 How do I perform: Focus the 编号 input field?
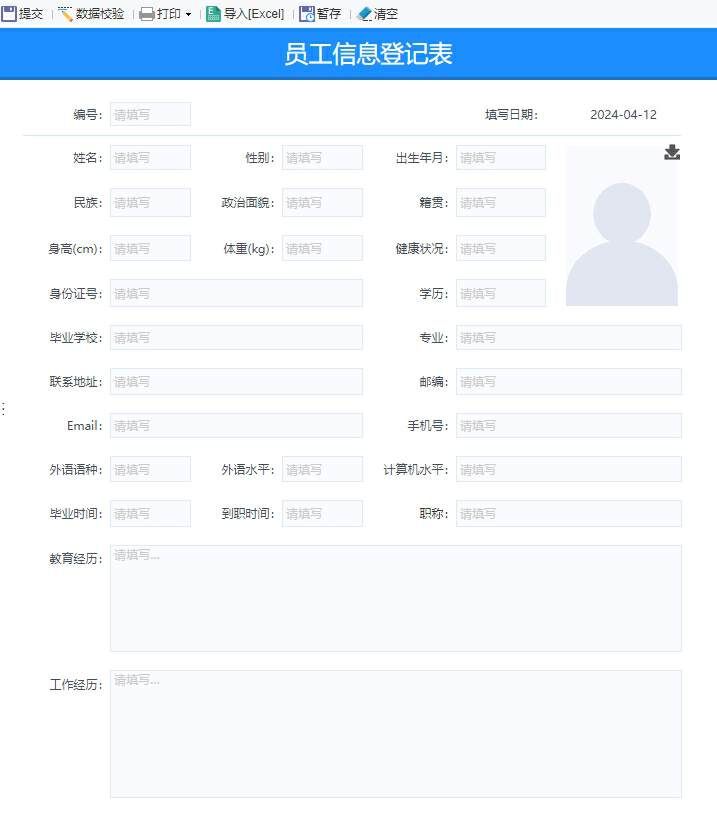click(x=150, y=114)
